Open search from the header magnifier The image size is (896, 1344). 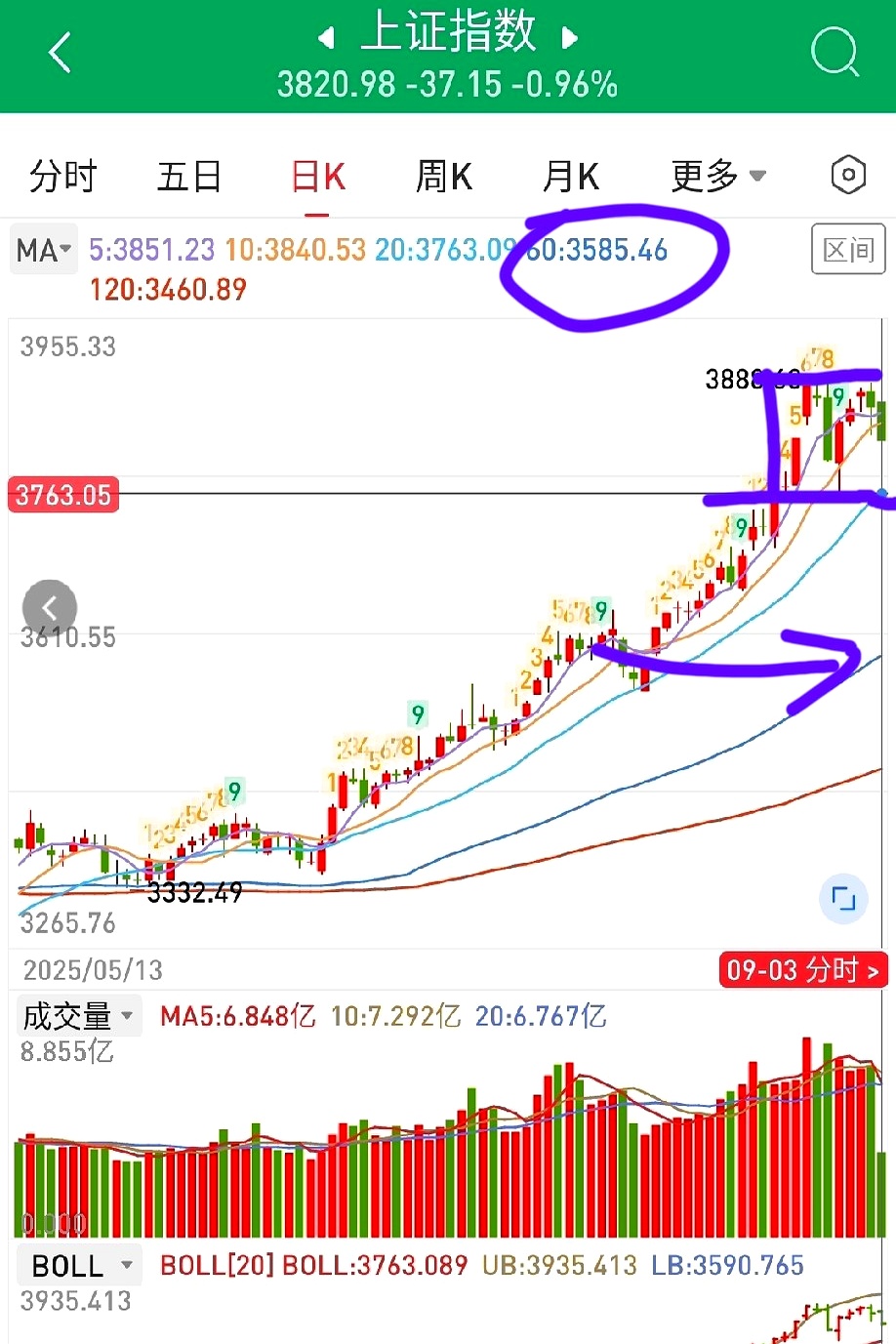835,53
